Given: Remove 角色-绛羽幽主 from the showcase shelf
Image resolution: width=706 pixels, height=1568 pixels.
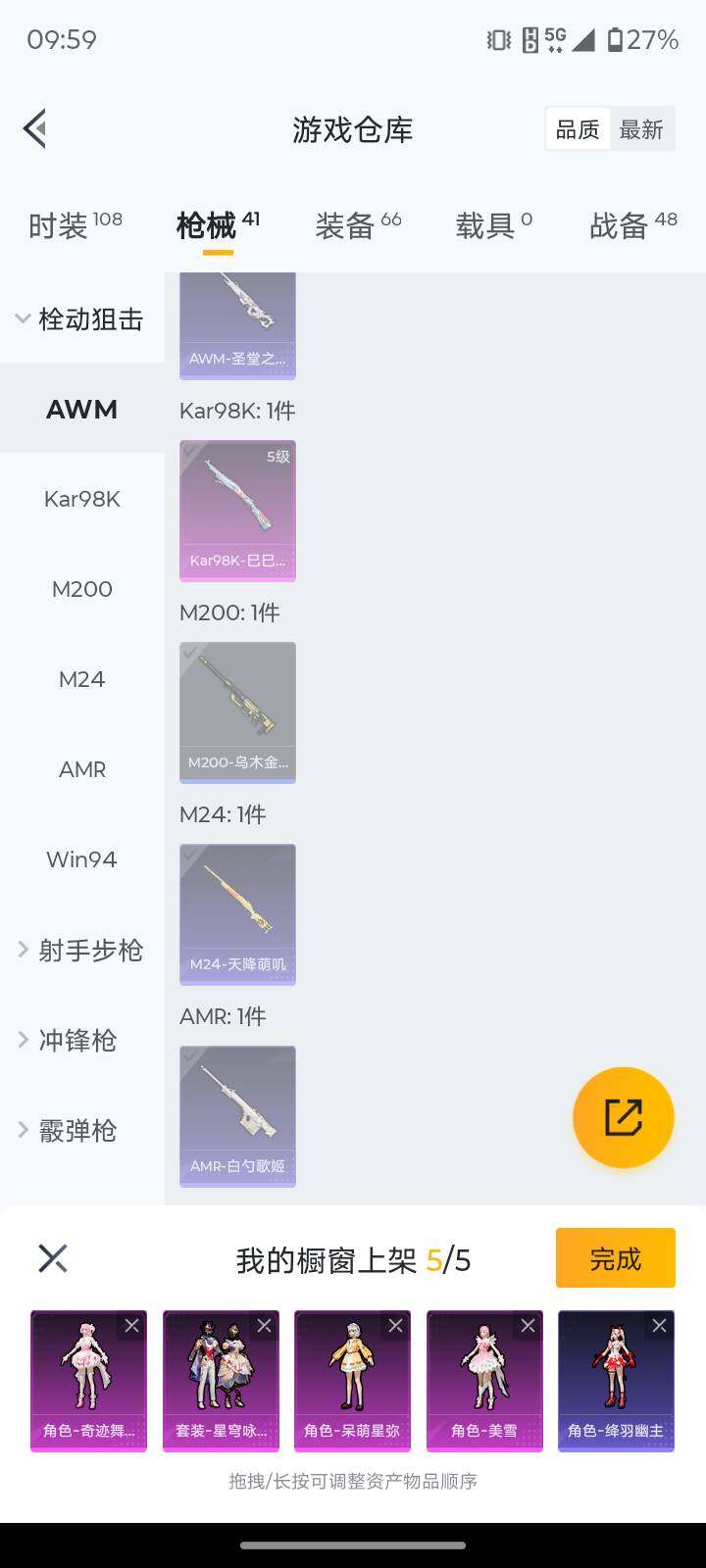Looking at the screenshot, I should click(x=659, y=1325).
